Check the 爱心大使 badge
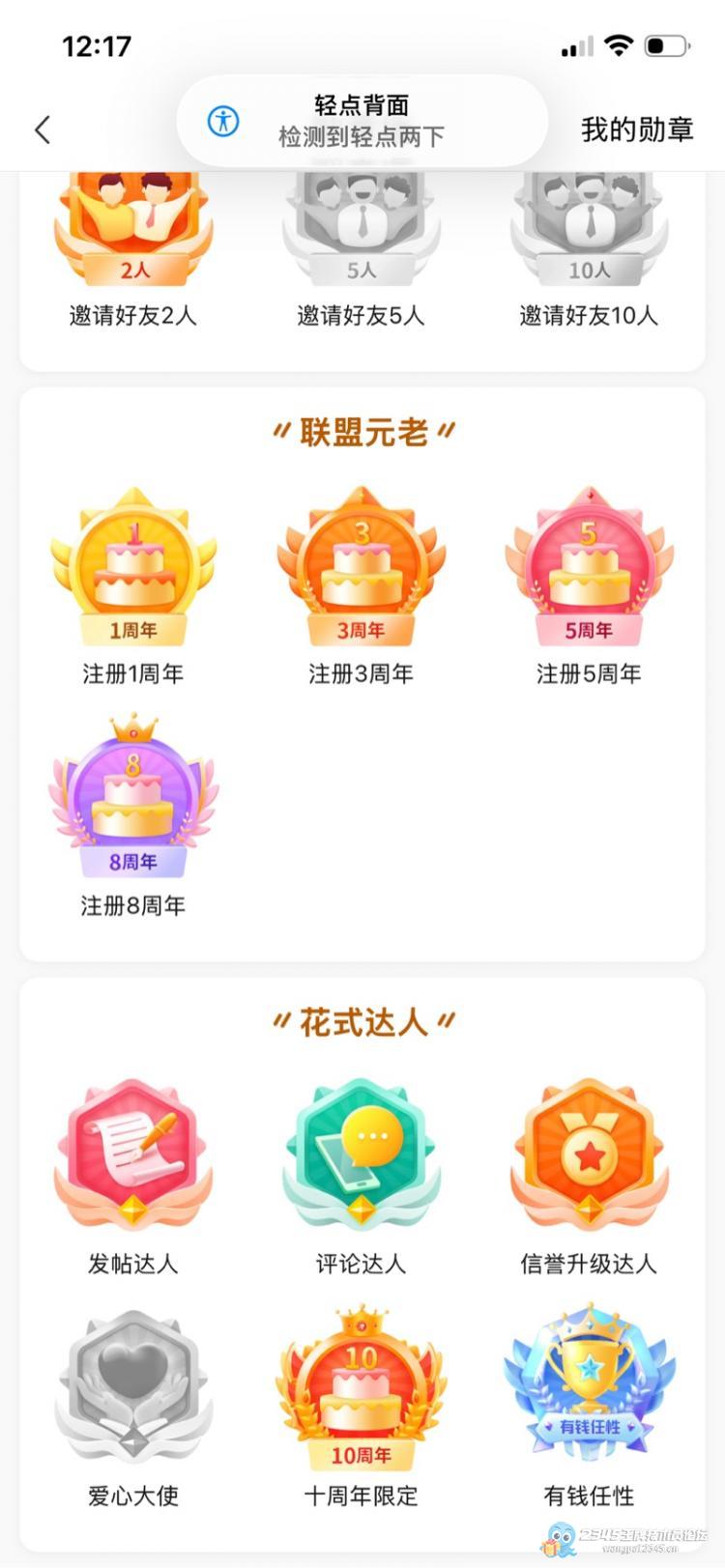 point(133,1386)
